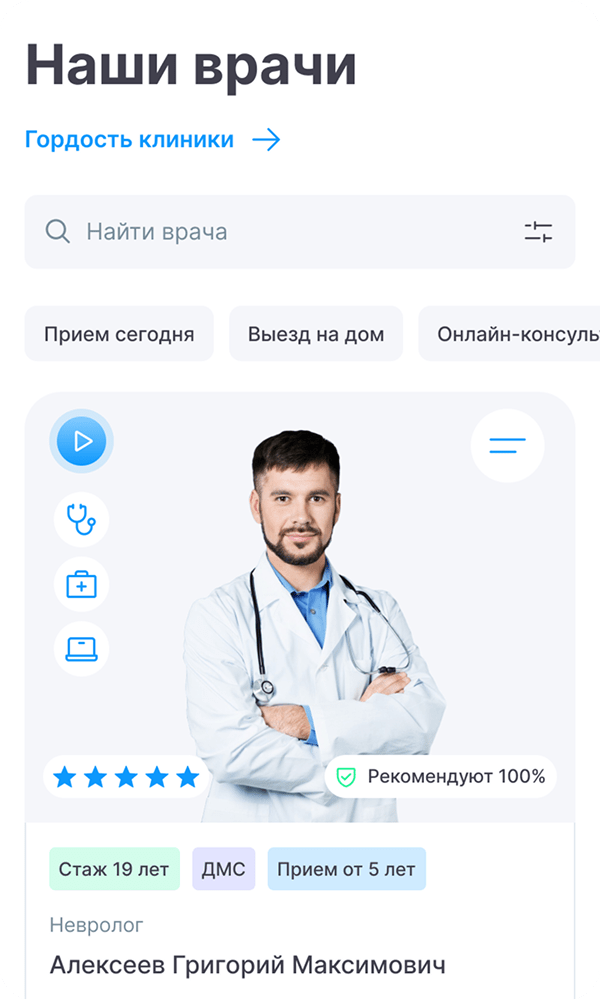Image resolution: width=600 pixels, height=1000 pixels.
Task: Select the Выезд на дом chip
Action: [316, 334]
